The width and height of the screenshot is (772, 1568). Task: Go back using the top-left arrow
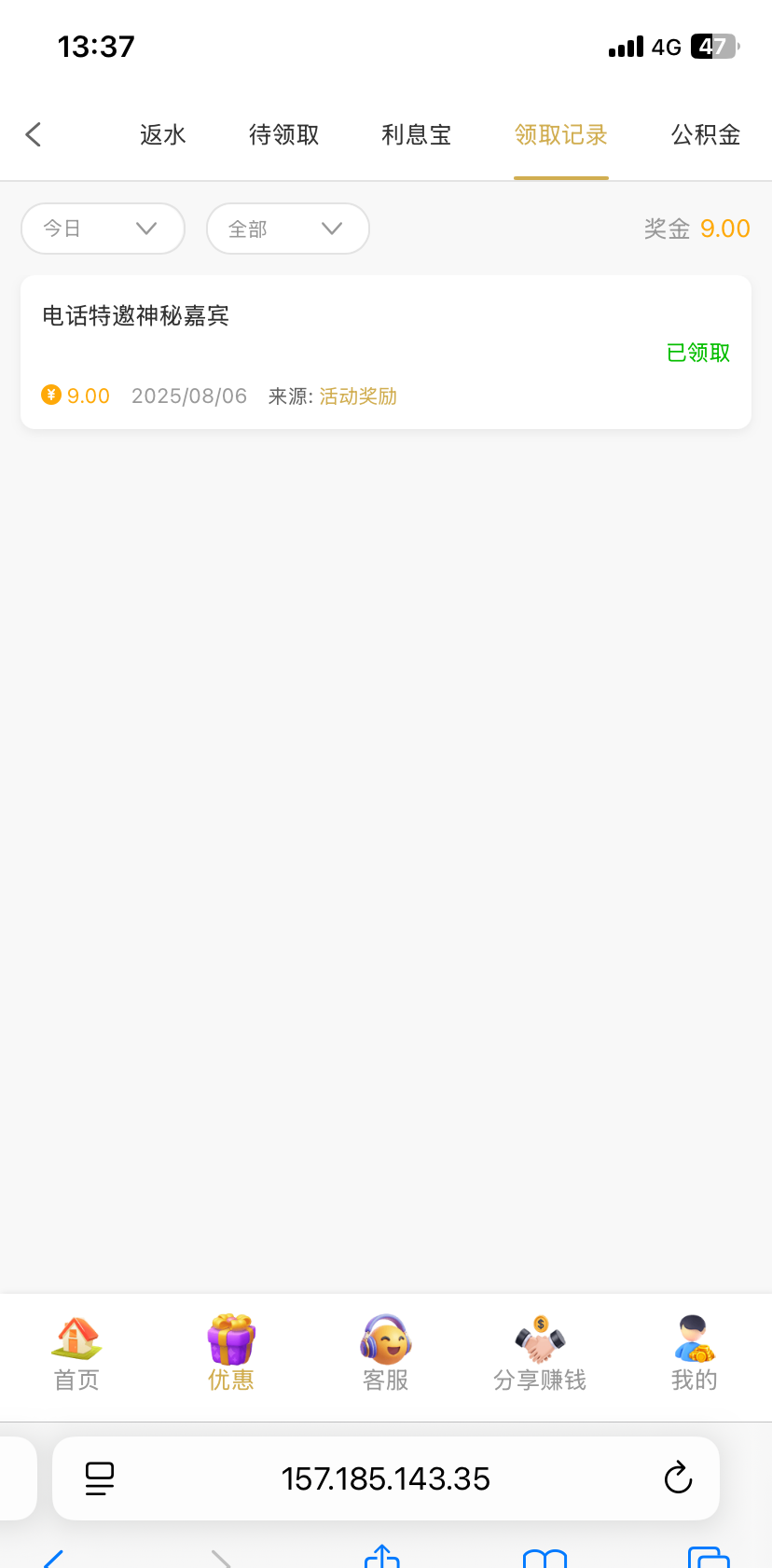[34, 134]
